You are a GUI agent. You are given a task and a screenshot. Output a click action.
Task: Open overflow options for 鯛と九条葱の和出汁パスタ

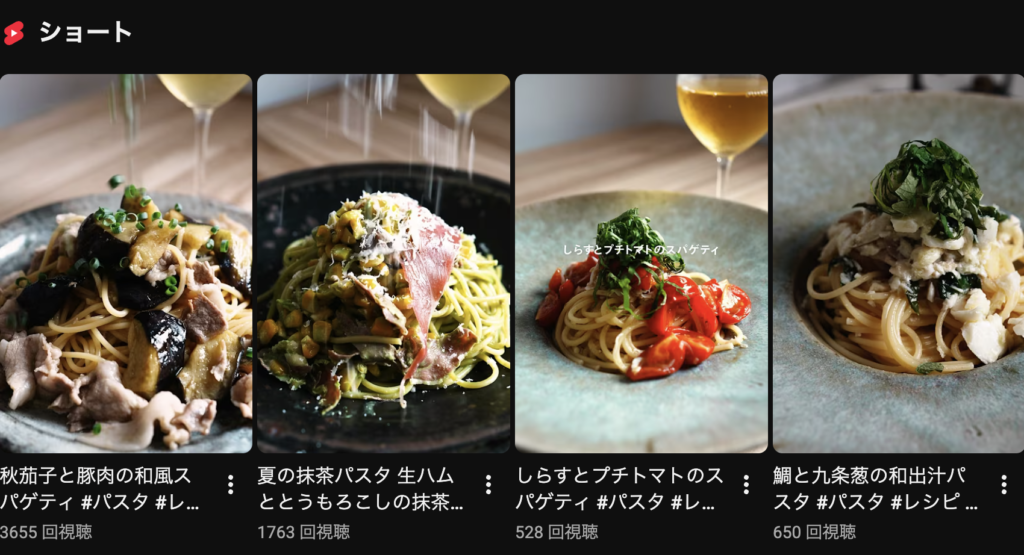point(1003,485)
